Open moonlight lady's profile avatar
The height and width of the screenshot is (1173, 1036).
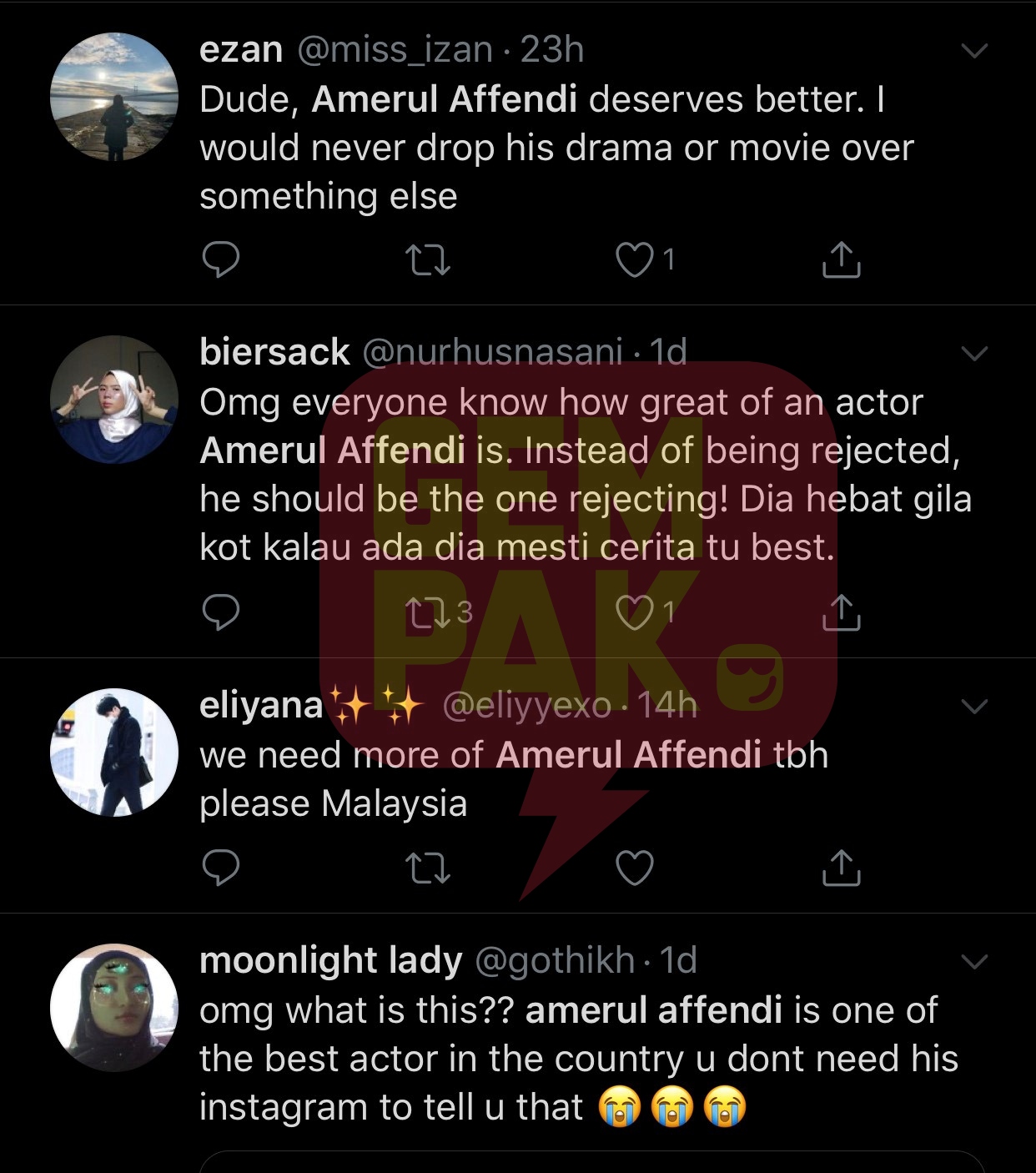(114, 1008)
